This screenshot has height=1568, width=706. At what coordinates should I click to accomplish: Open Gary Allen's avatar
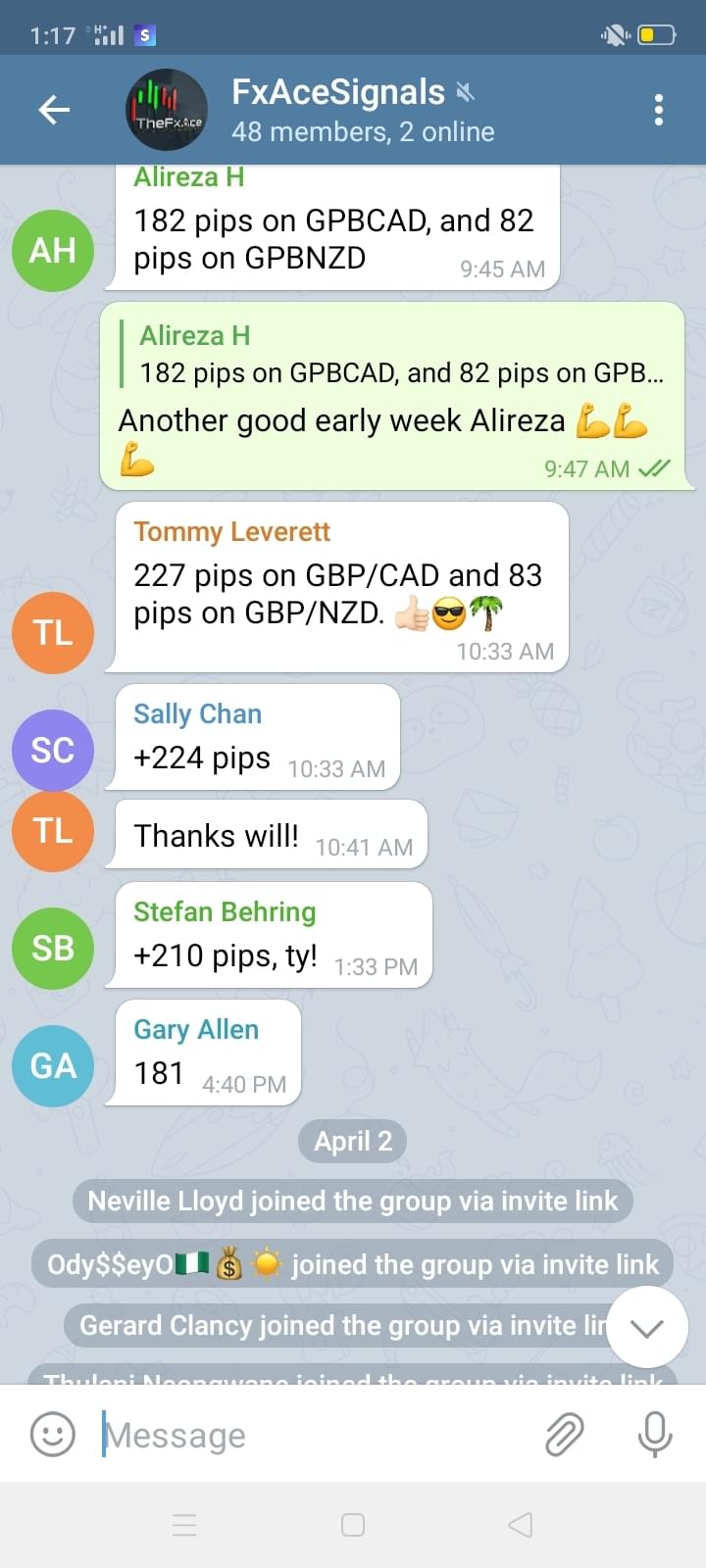click(x=53, y=1066)
